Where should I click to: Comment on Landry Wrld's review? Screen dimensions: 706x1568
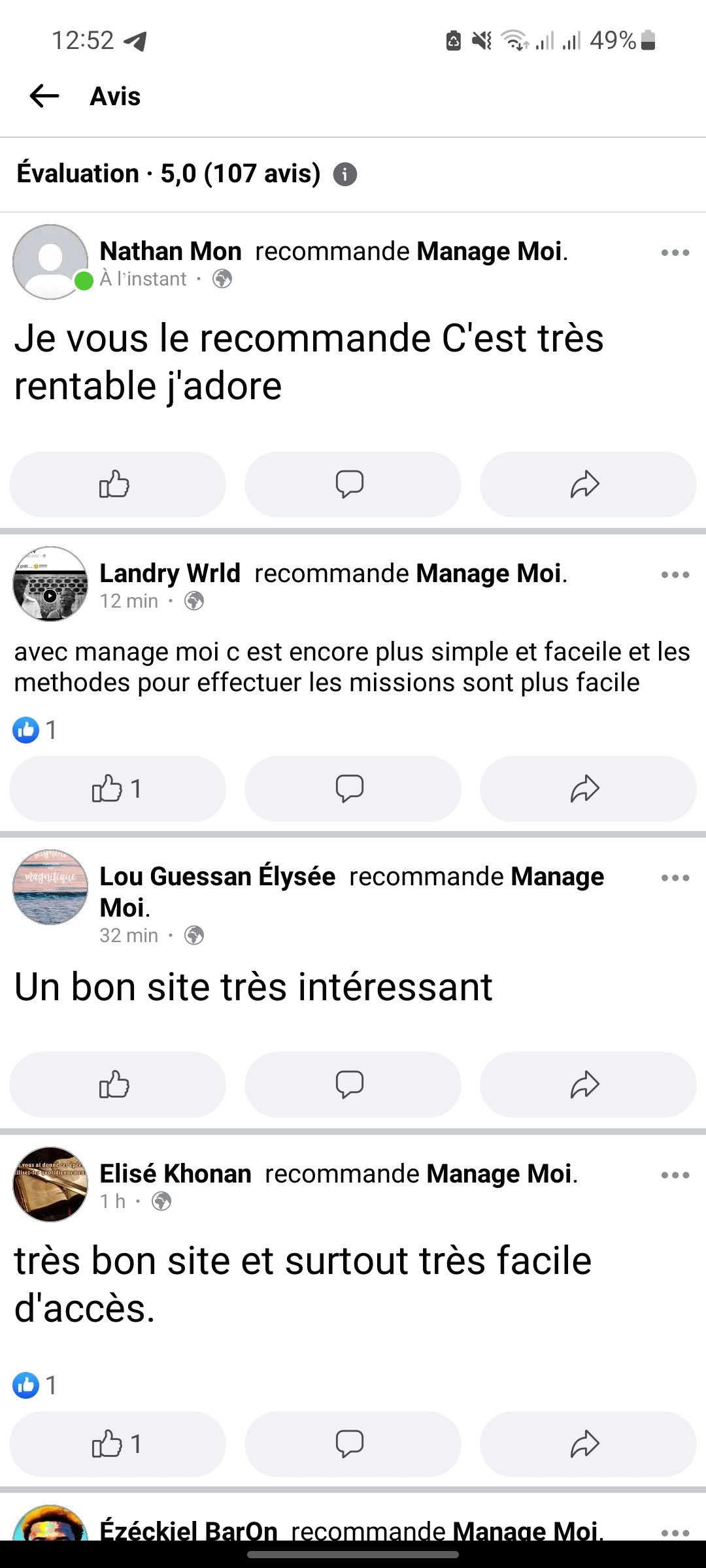click(x=353, y=789)
